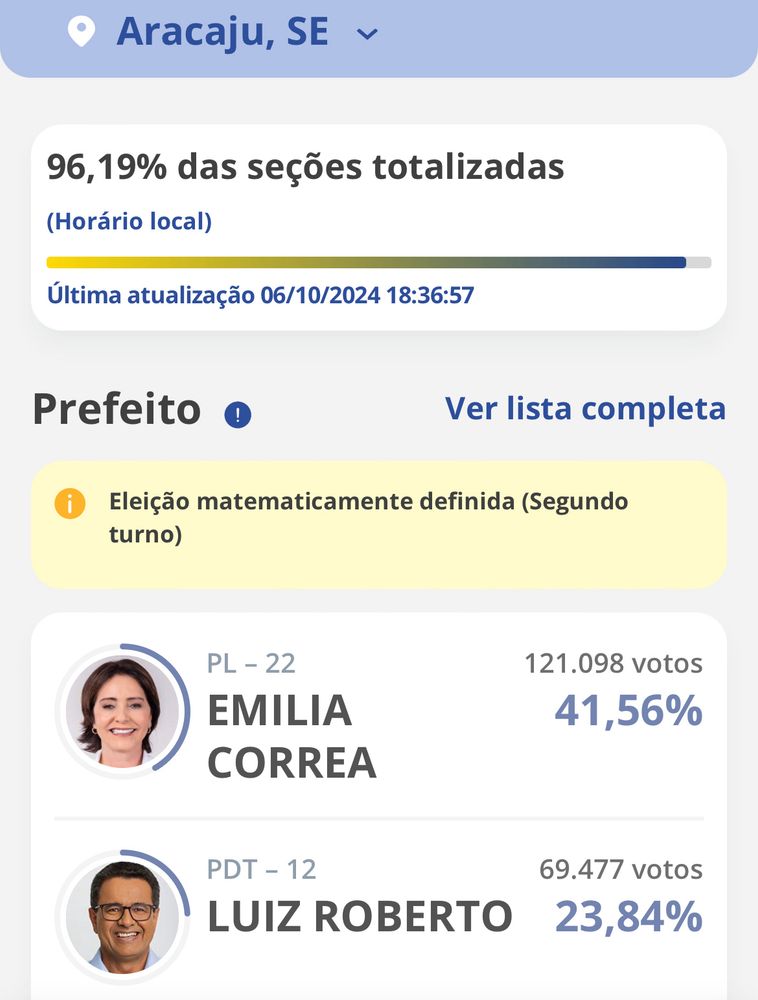The image size is (758, 1000).
Task: Tap the info icon beside Prefeito
Action: pos(238,414)
